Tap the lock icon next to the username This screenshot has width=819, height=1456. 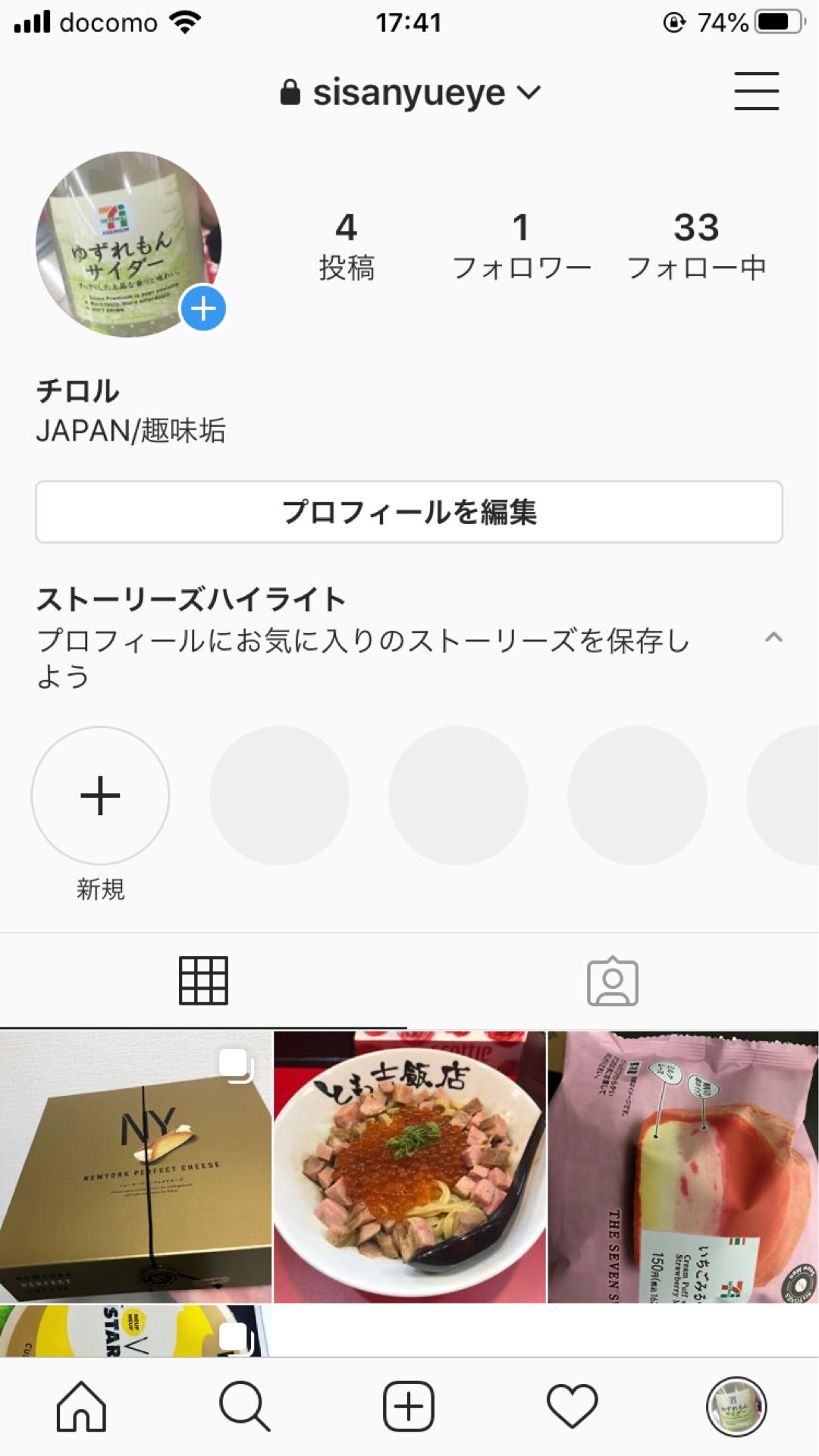coord(291,91)
